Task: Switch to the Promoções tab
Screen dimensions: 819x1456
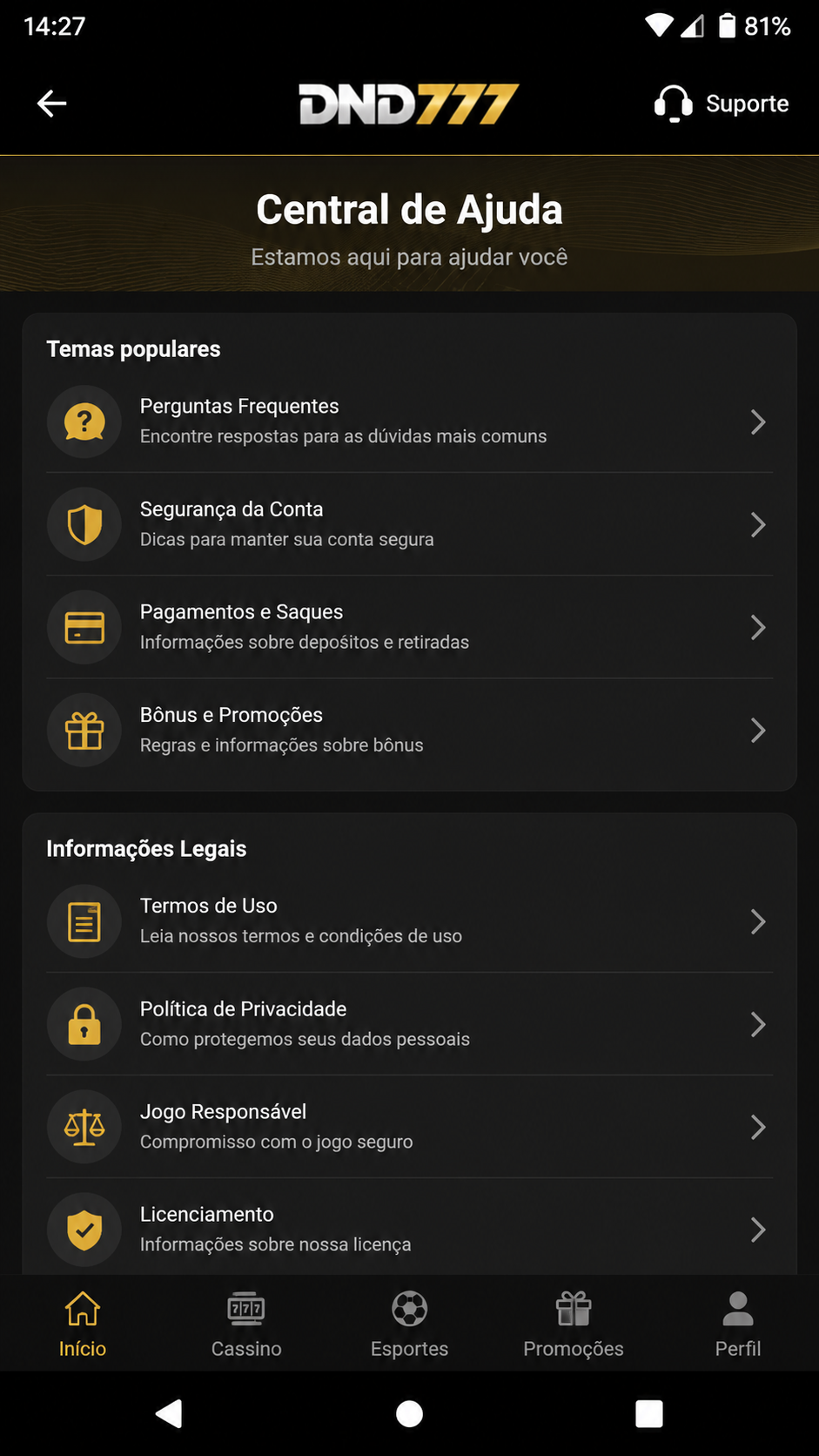Action: click(x=574, y=1325)
